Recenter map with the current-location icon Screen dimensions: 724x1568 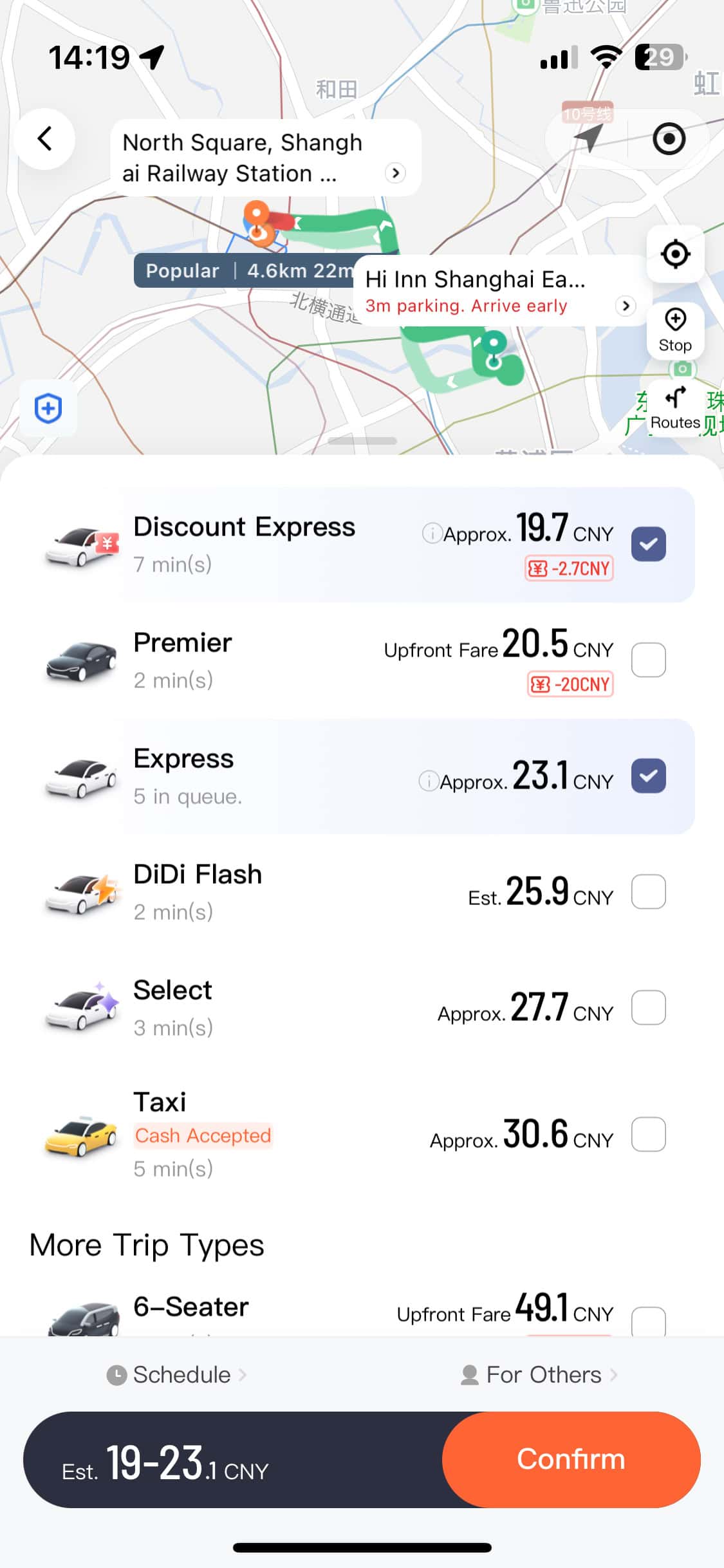pos(674,254)
